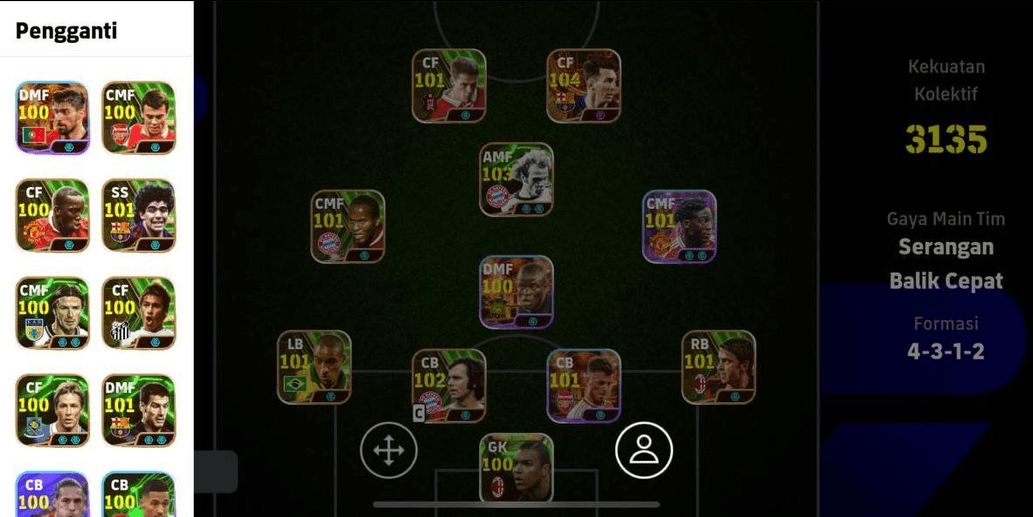
Task: Select substitute SS 101 card
Action: 138,215
